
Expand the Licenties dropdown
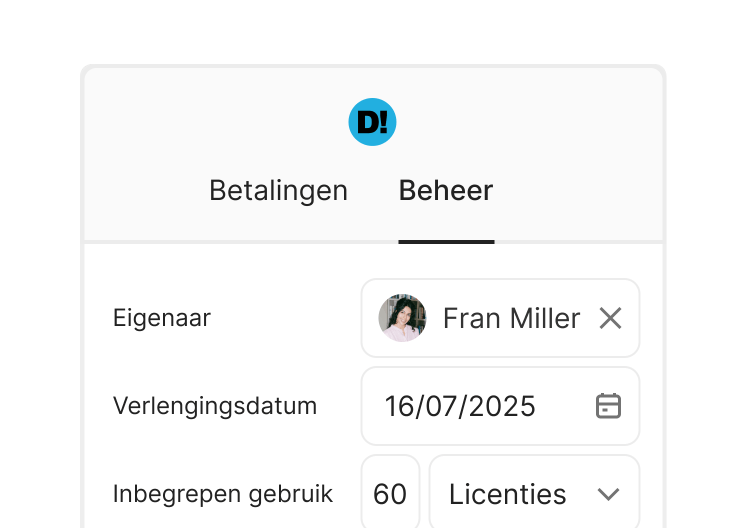534,494
